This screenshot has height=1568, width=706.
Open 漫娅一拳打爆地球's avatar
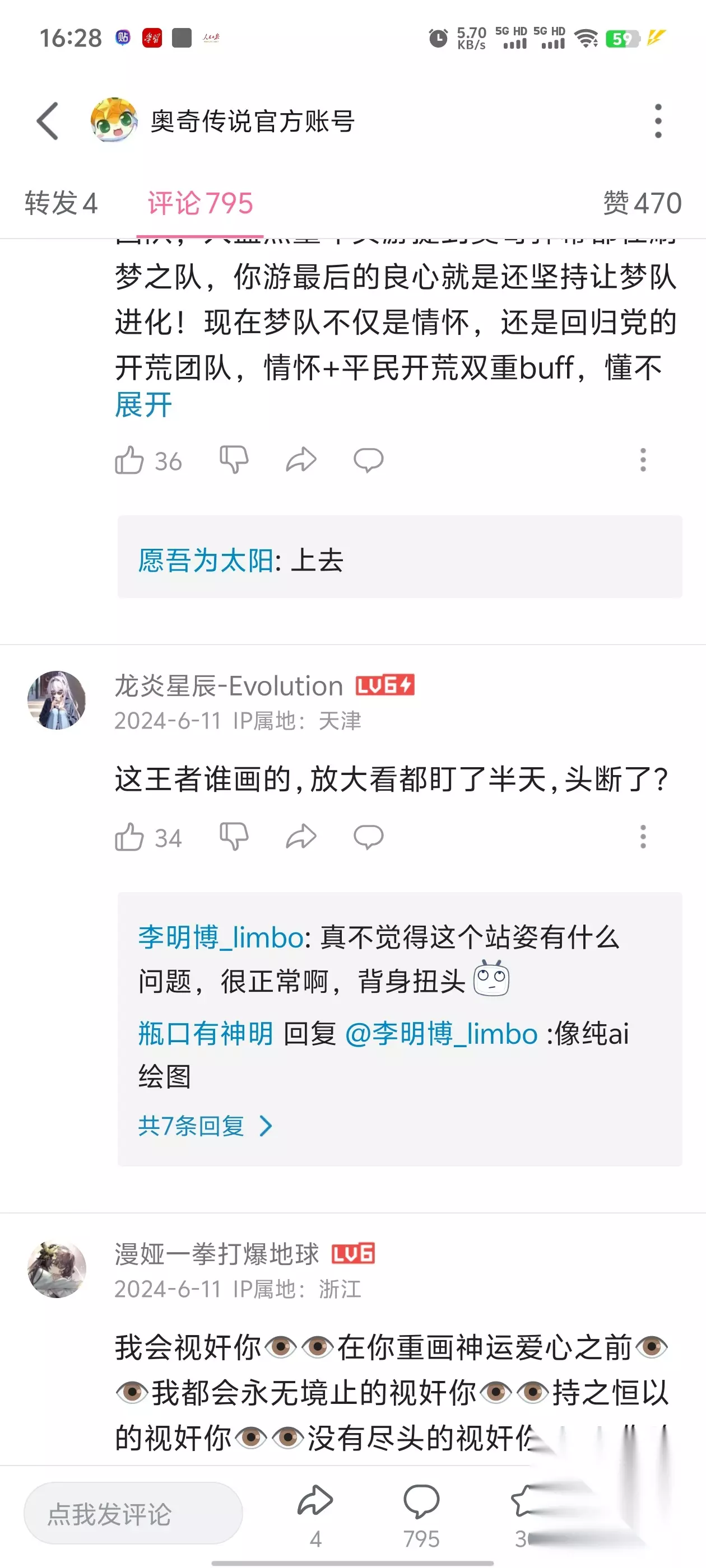point(57,1270)
